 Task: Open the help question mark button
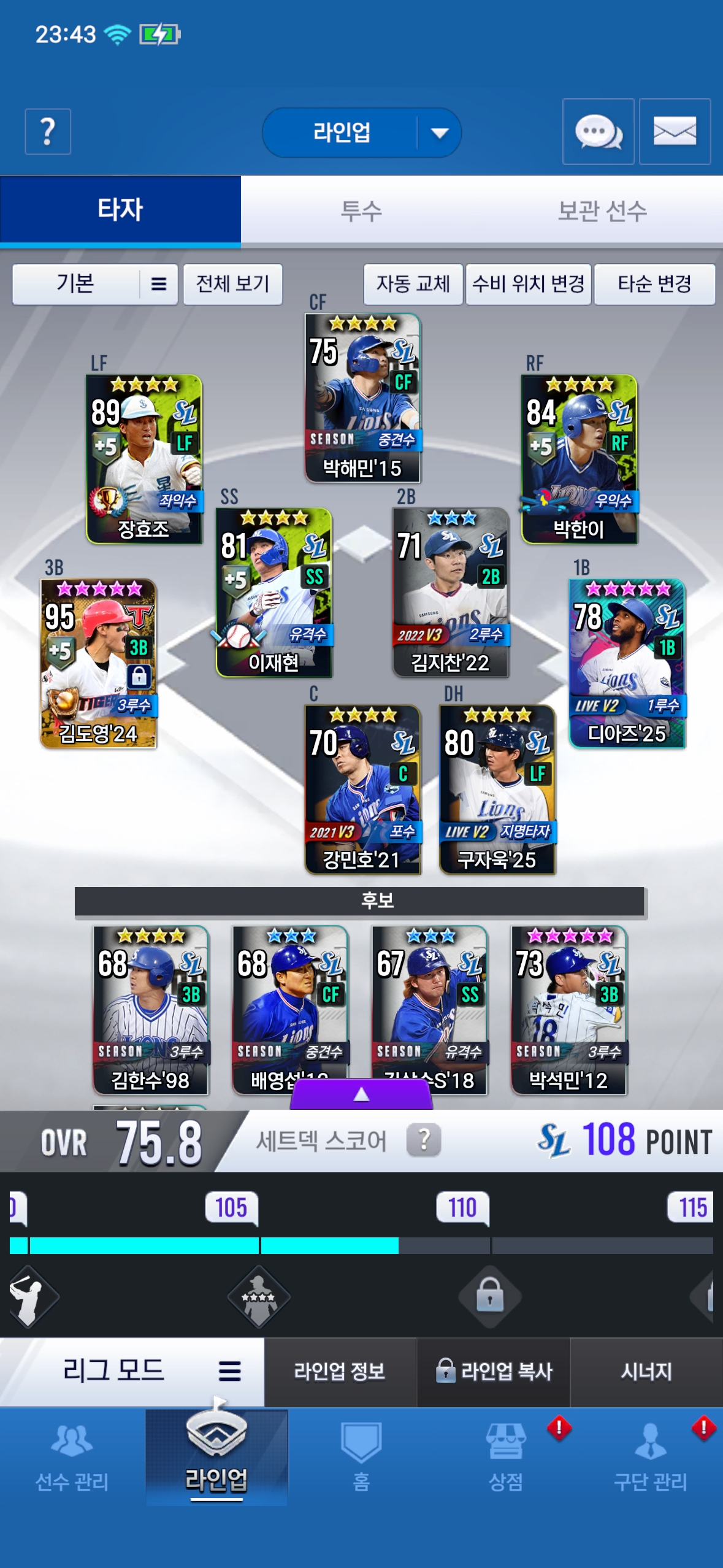tap(48, 131)
